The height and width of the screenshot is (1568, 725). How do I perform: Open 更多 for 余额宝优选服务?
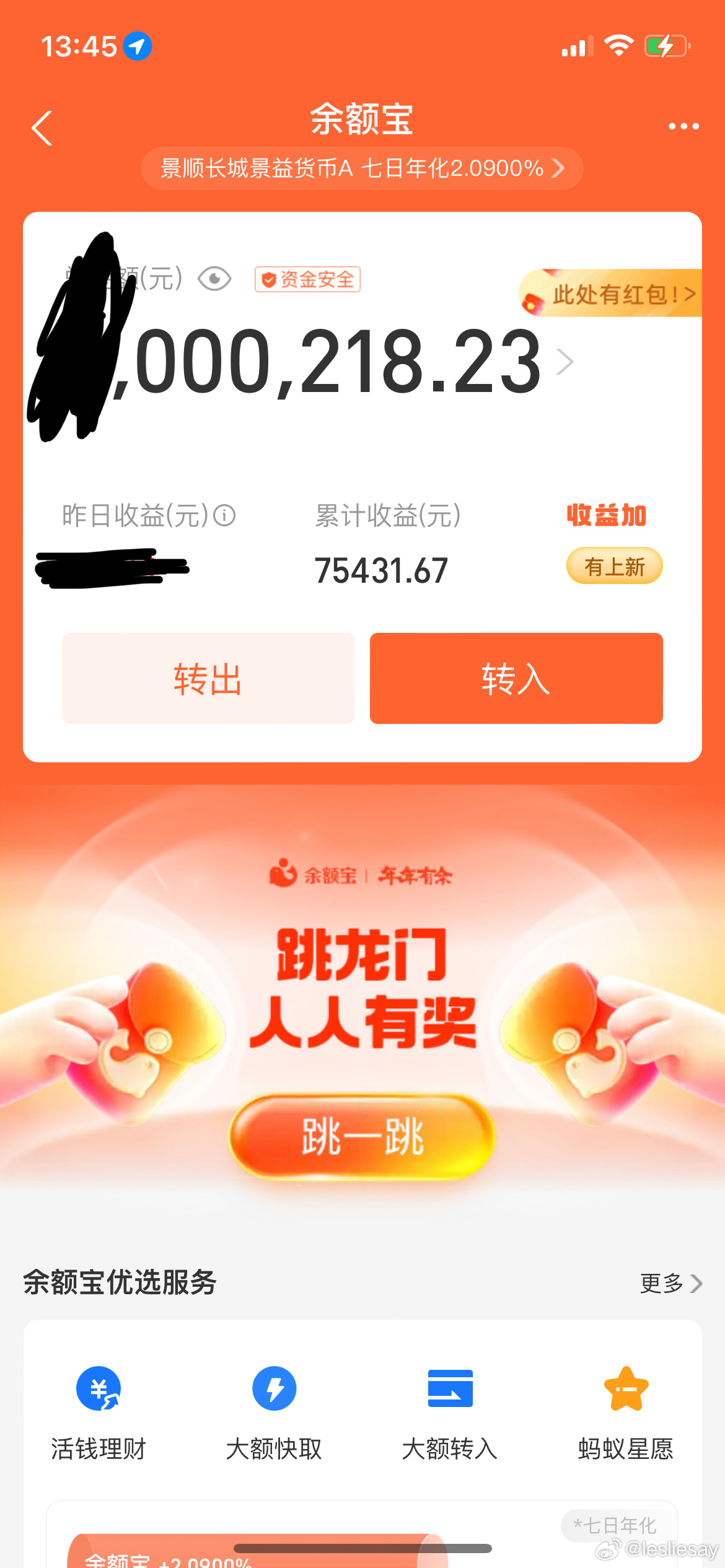(x=670, y=1283)
